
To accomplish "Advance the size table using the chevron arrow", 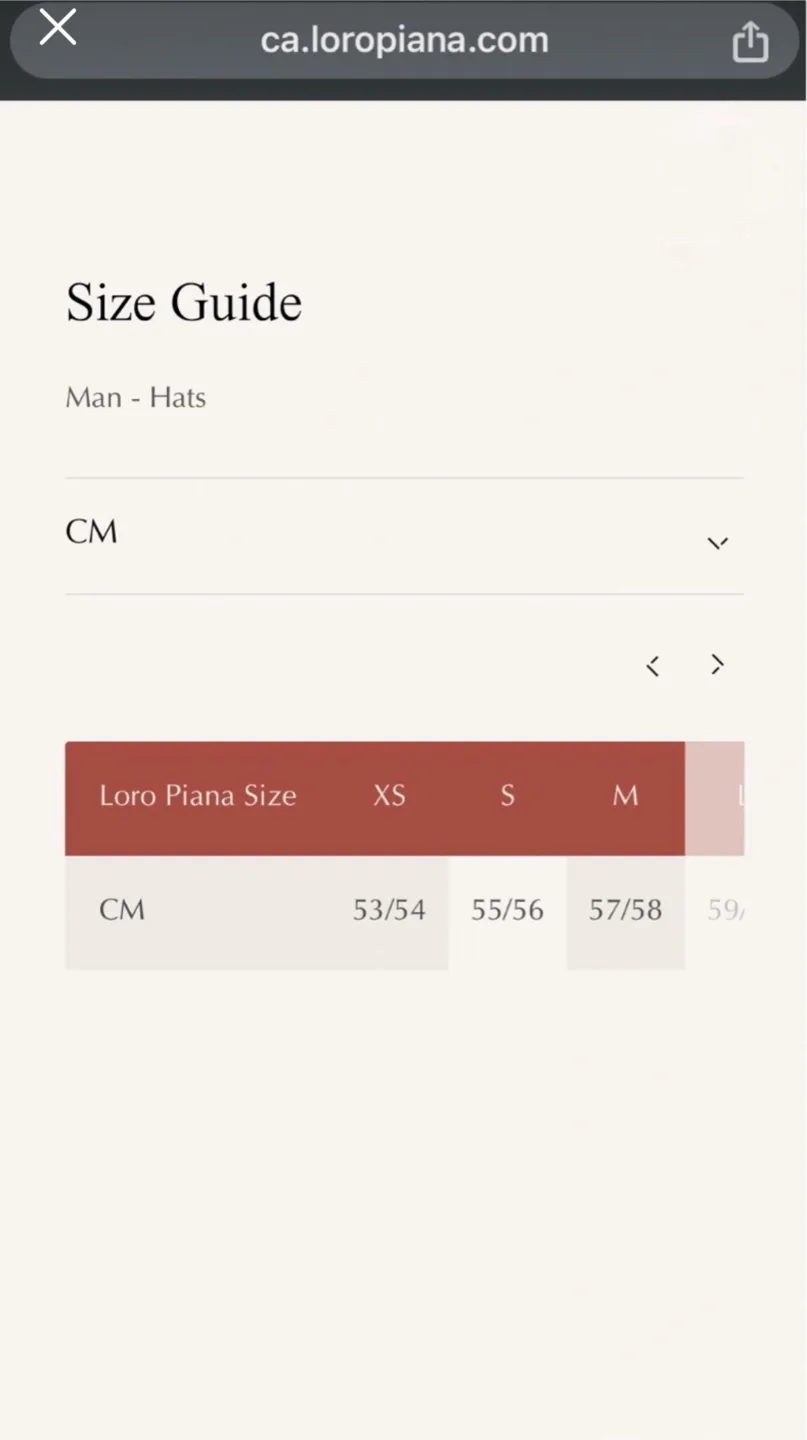I will 716,664.
